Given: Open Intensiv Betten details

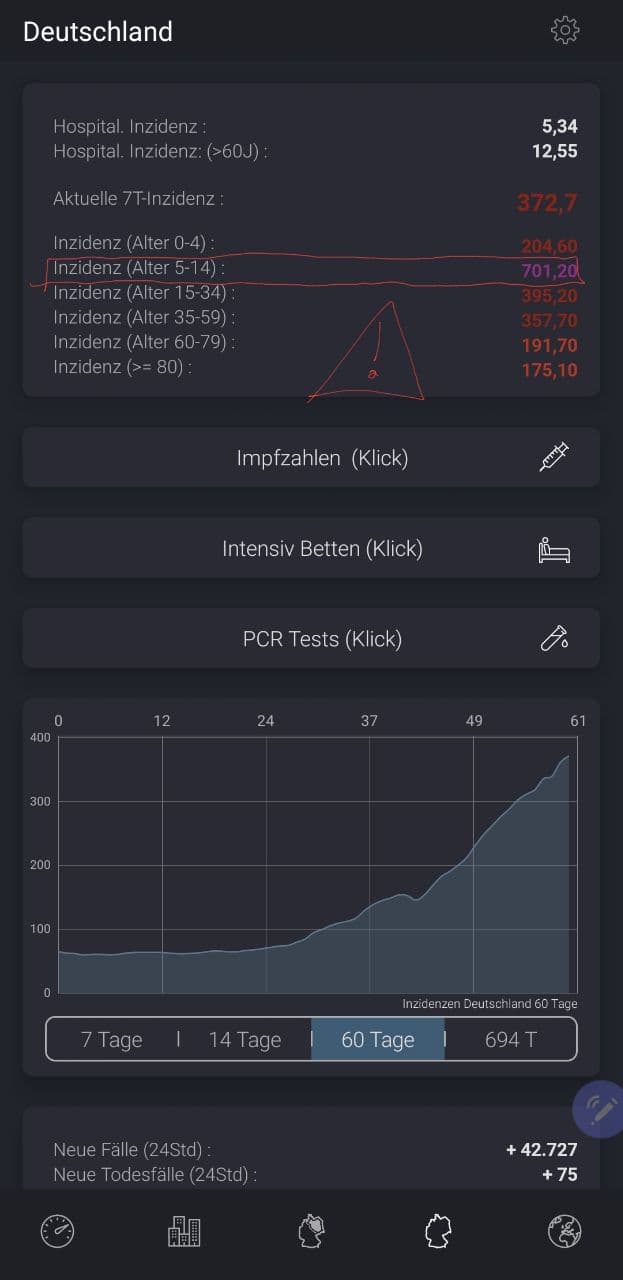Looking at the screenshot, I should click(311, 548).
